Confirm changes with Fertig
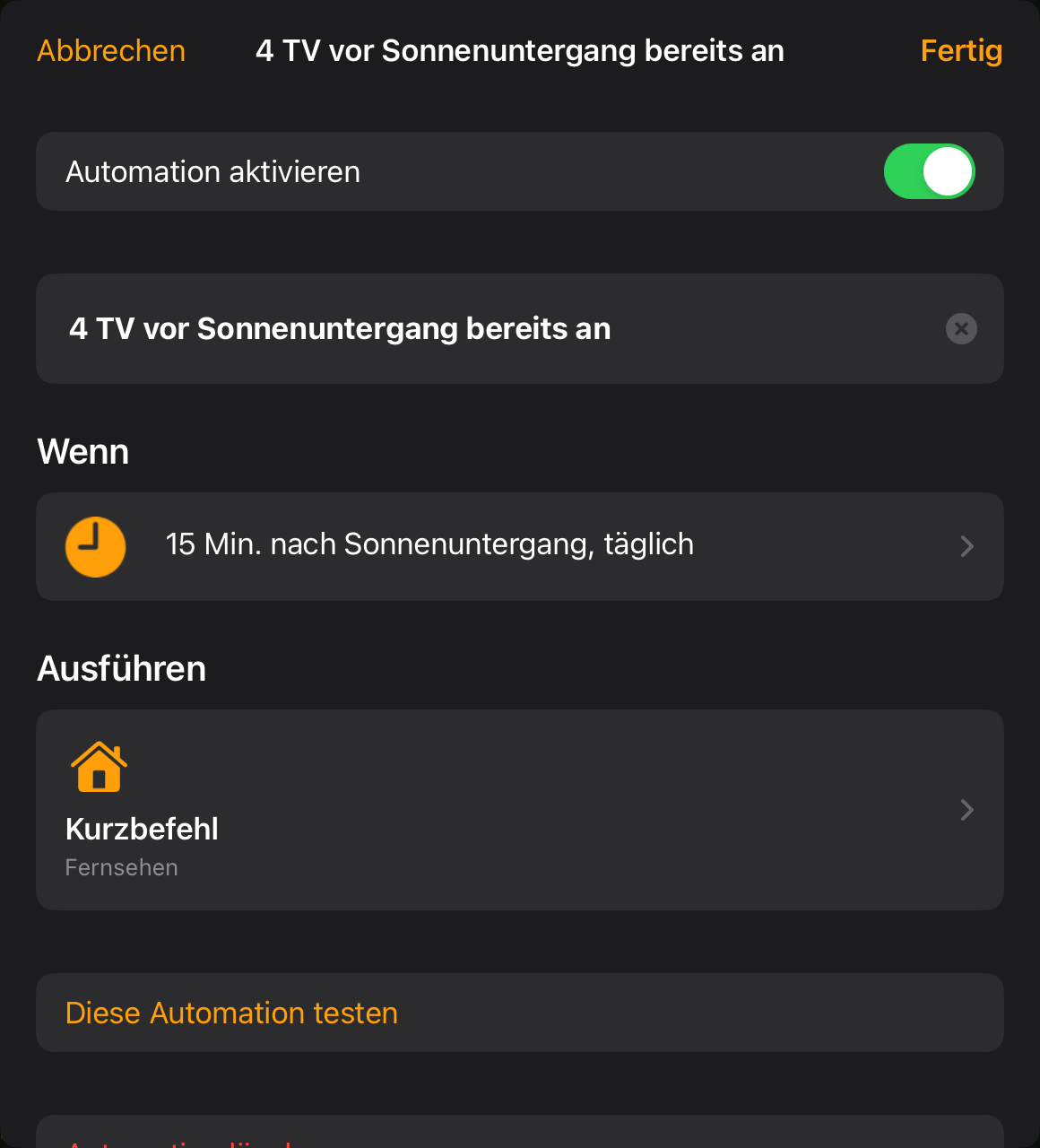Screen dimensions: 1040x1148 pyautogui.click(x=961, y=51)
